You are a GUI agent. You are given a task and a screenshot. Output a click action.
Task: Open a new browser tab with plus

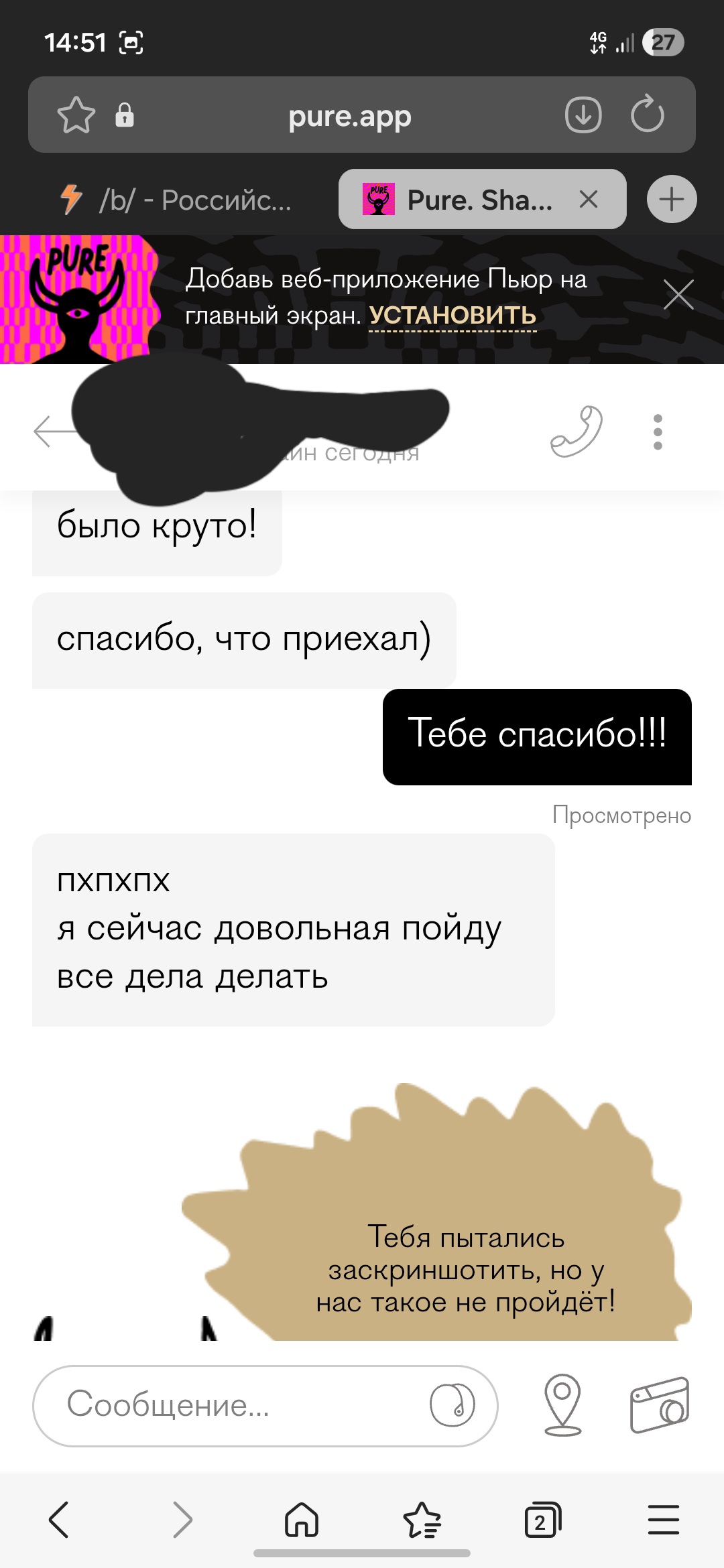point(671,199)
